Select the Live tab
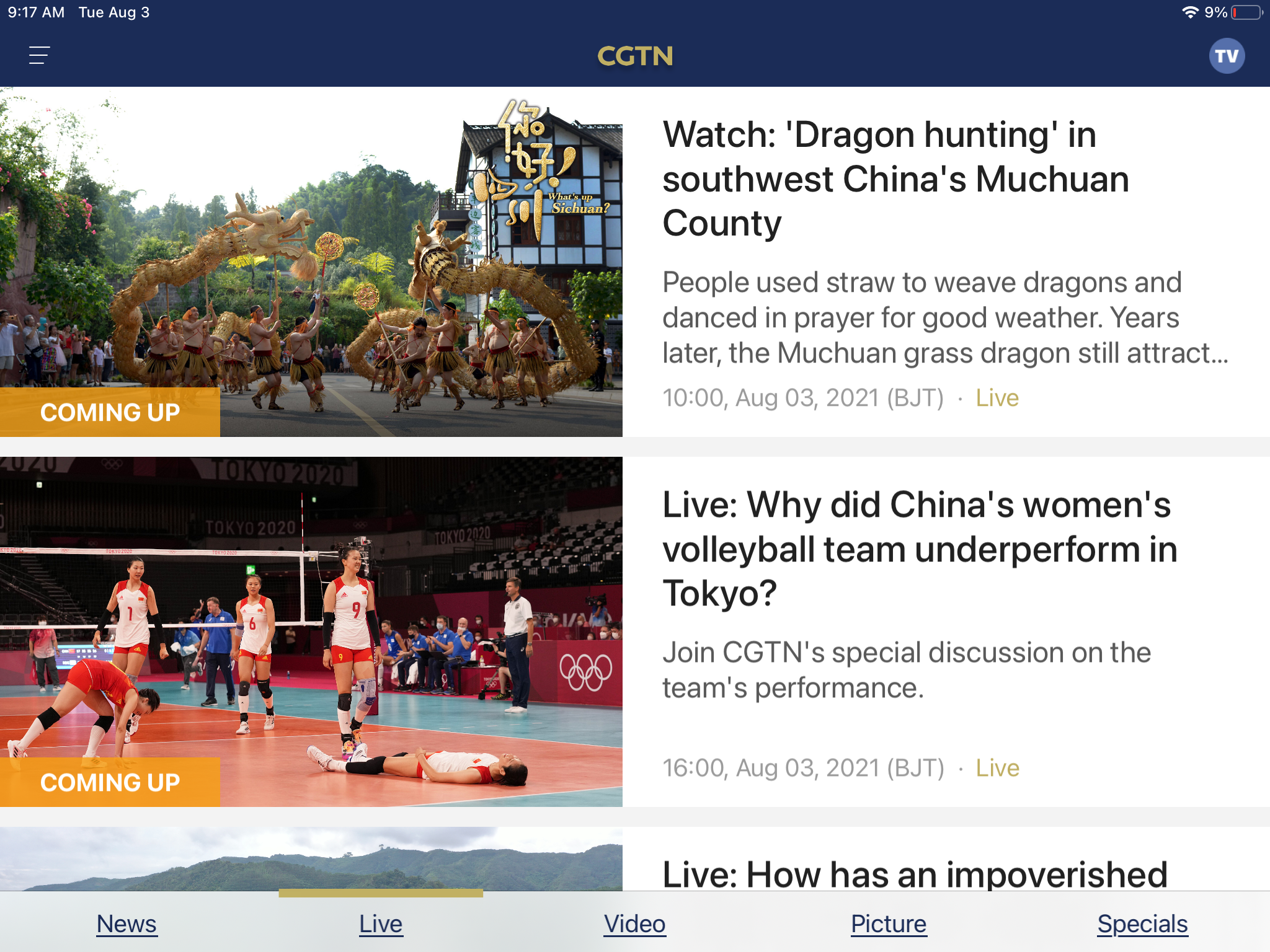This screenshot has width=1270, height=952. coord(381,923)
